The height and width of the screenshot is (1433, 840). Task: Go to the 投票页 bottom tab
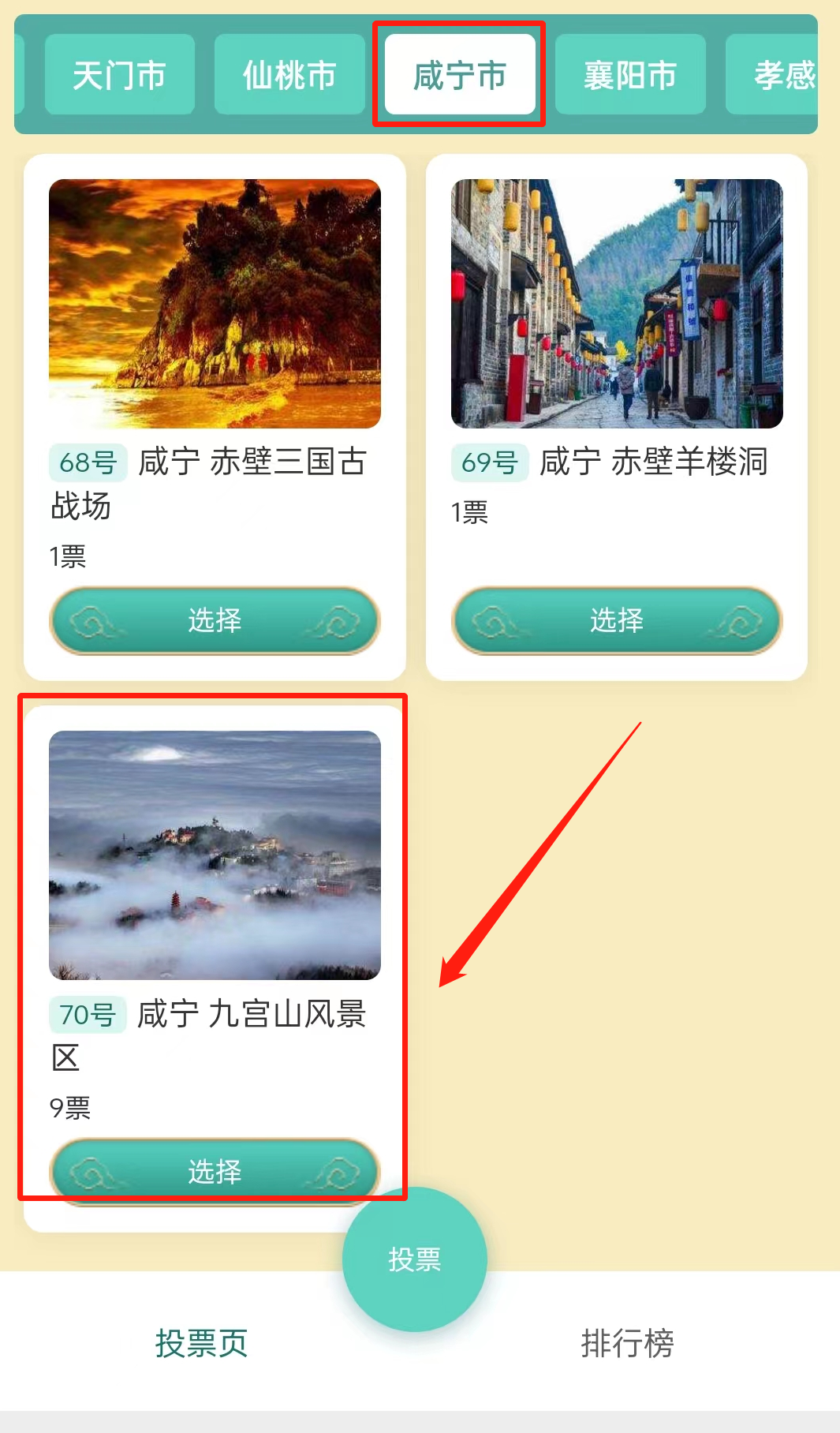coord(202,1343)
